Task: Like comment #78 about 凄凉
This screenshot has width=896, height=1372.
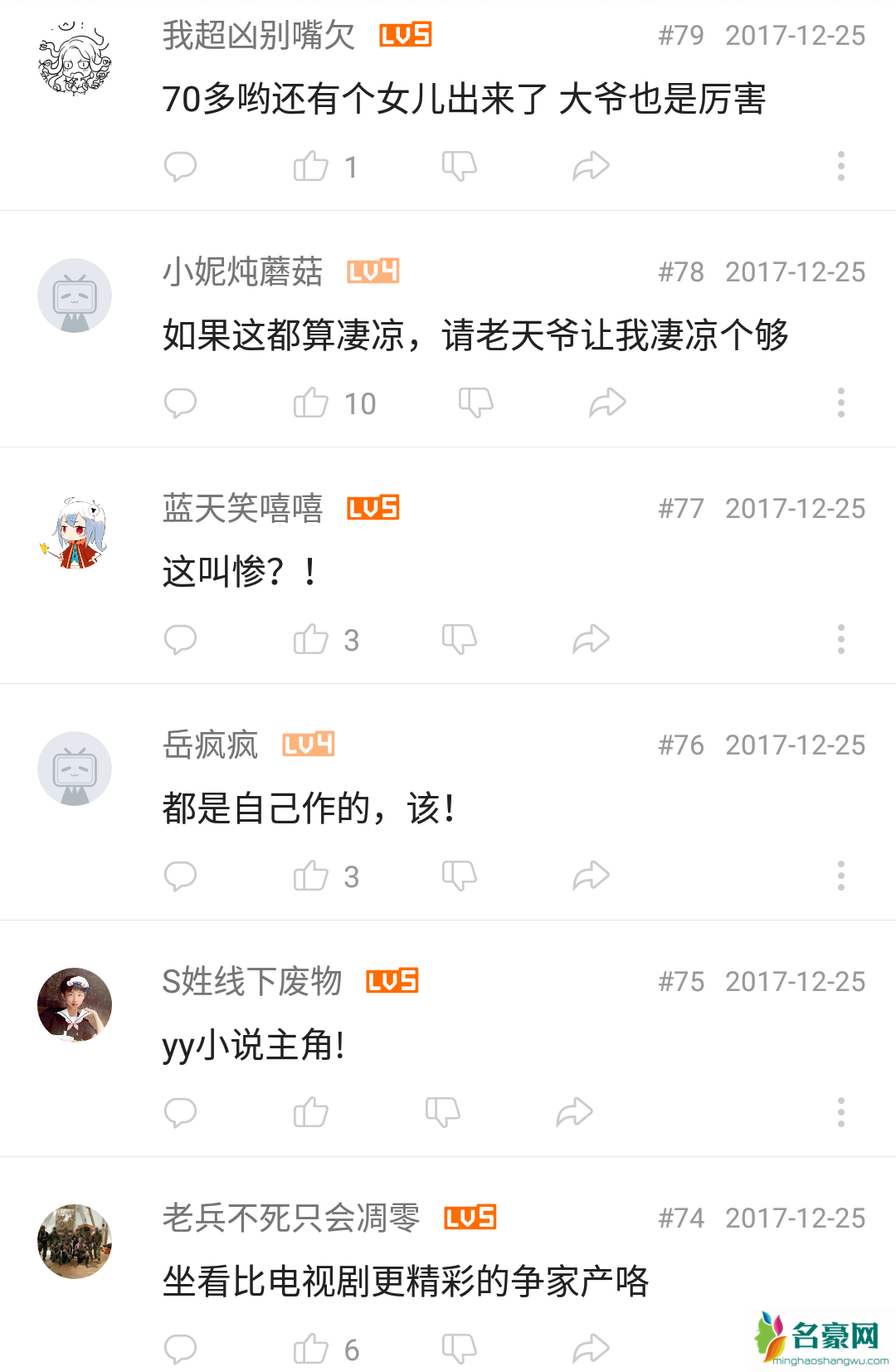Action: (311, 403)
